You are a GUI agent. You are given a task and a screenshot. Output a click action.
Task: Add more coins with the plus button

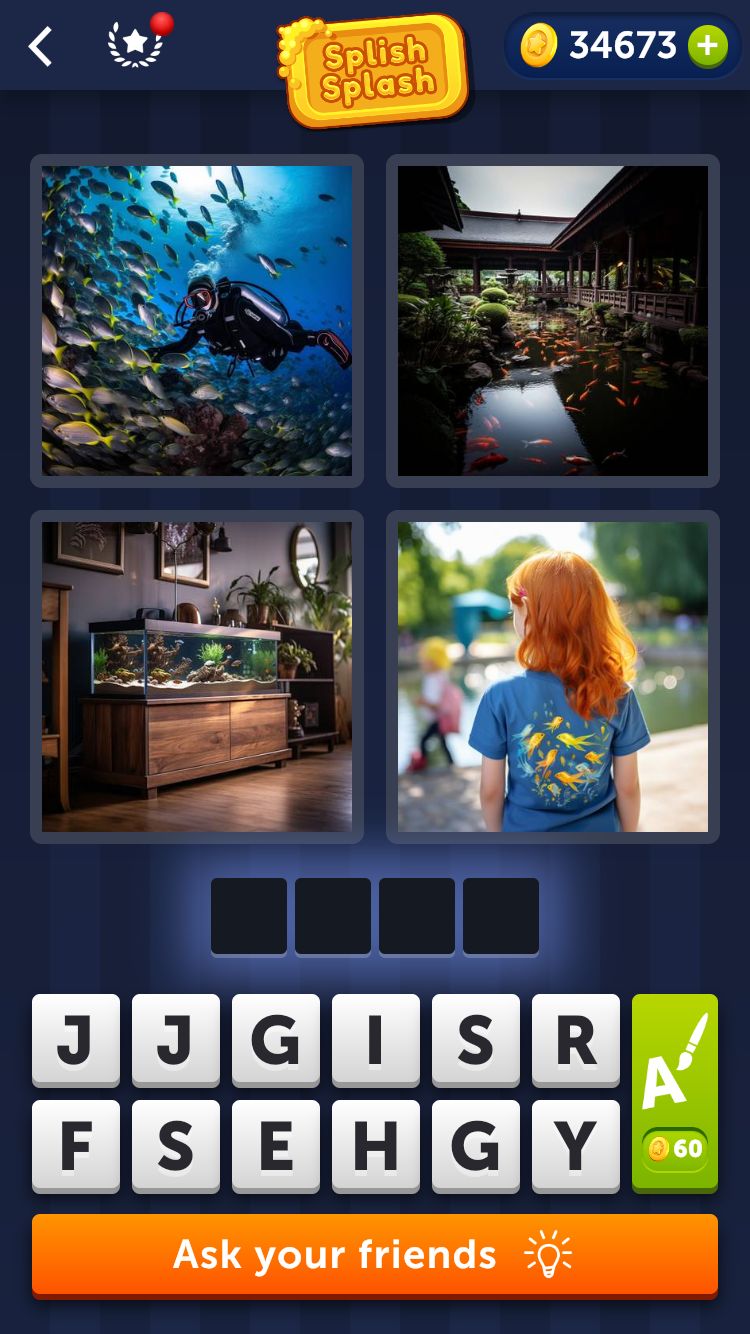(707, 46)
